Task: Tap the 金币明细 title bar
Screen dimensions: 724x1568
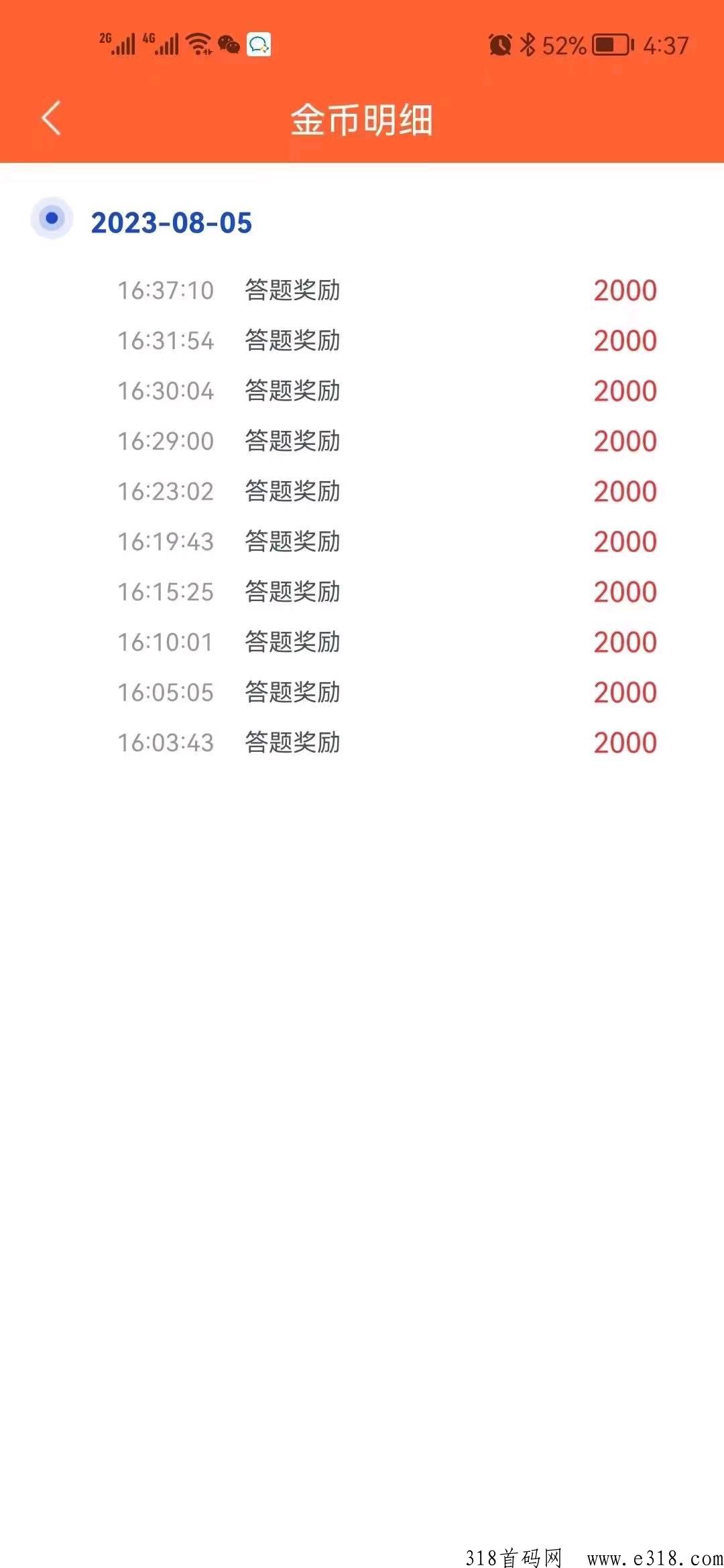Action: pyautogui.click(x=362, y=119)
